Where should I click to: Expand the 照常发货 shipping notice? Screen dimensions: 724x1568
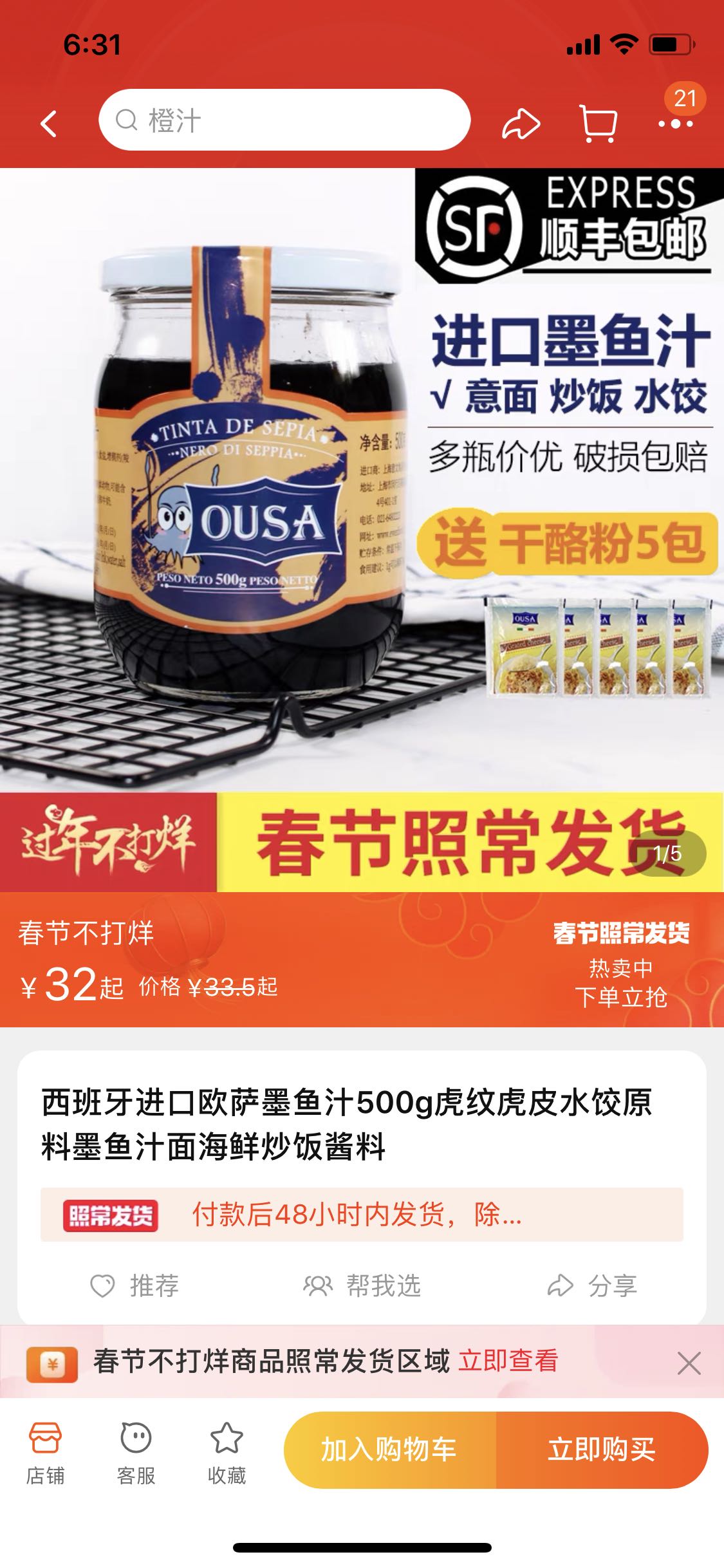pyautogui.click(x=361, y=1215)
